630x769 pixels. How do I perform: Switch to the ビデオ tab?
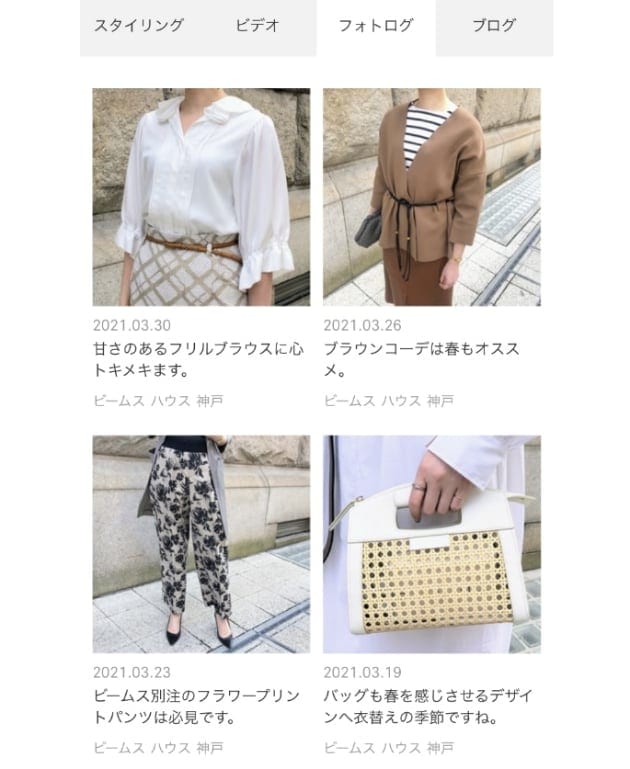pyautogui.click(x=257, y=26)
